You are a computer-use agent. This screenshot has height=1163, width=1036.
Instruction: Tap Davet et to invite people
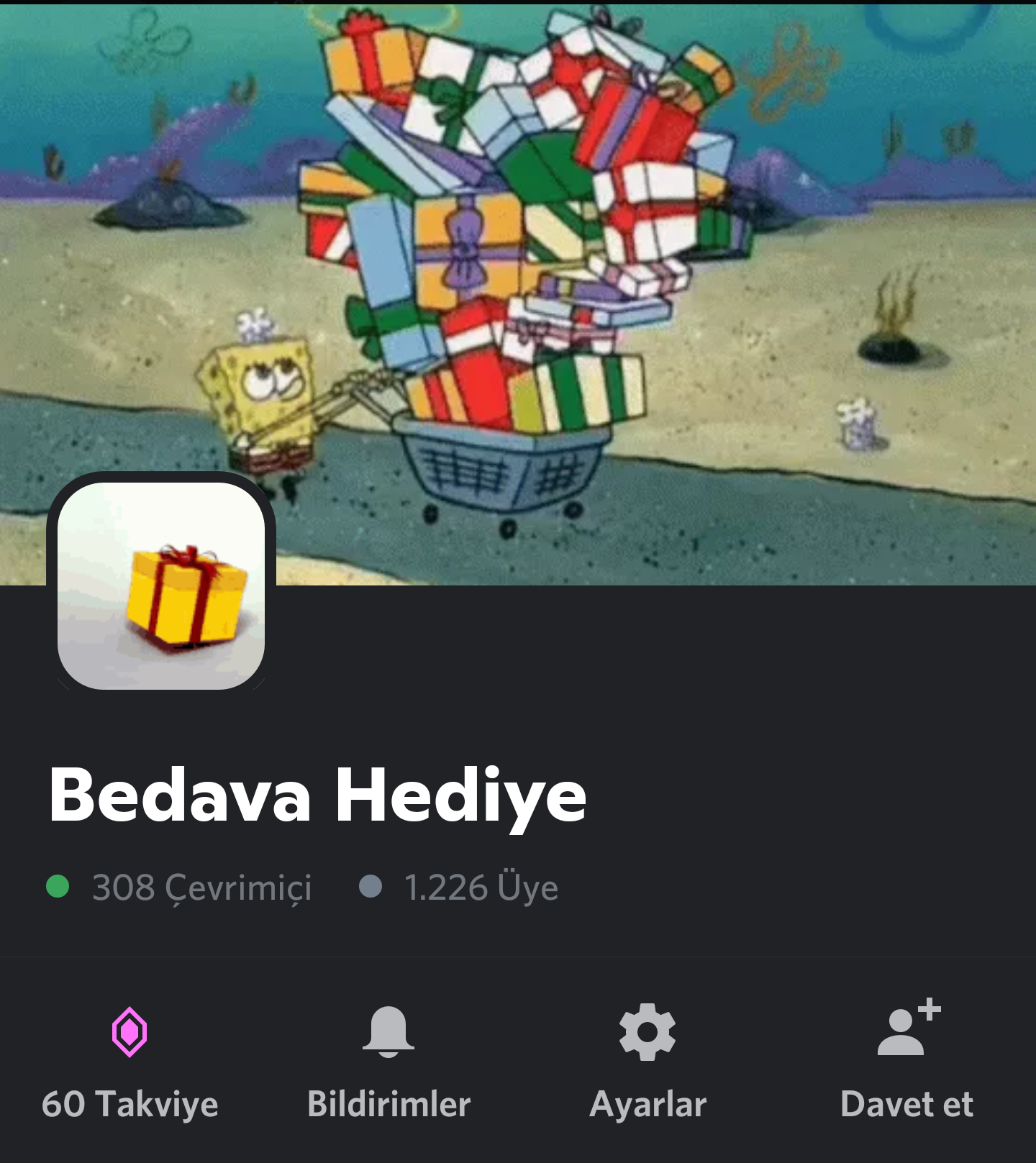(906, 1063)
